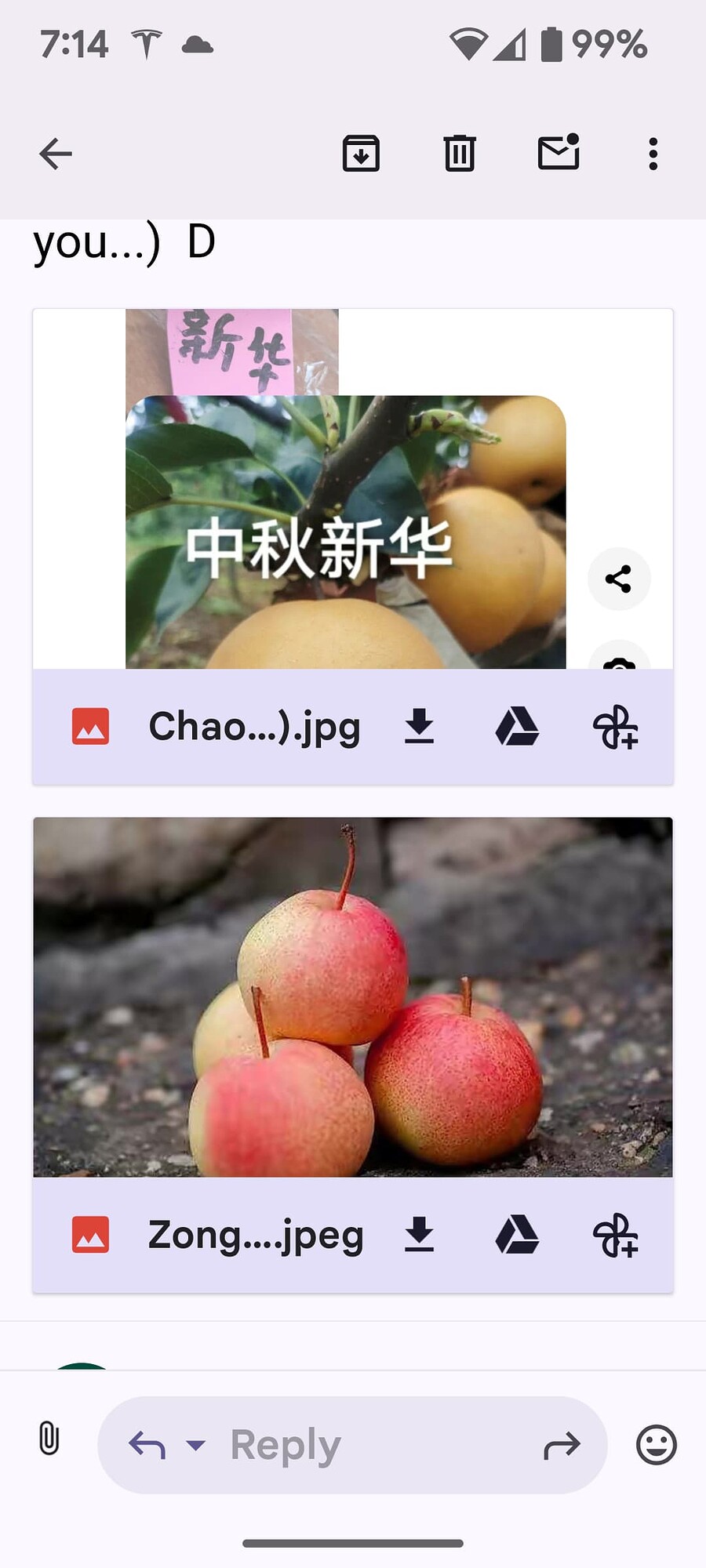This screenshot has height=1568, width=706.
Task: Open the emoji reaction picker
Action: 657,1445
